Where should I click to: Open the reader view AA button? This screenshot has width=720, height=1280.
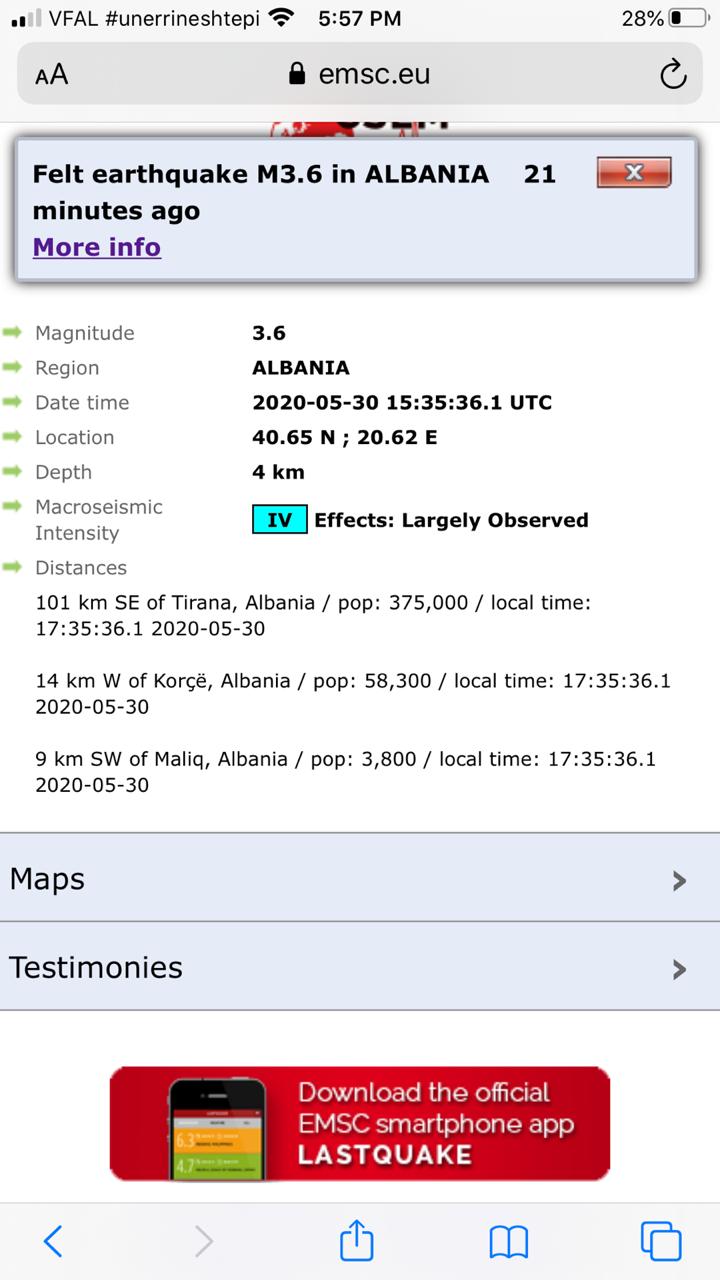click(52, 74)
